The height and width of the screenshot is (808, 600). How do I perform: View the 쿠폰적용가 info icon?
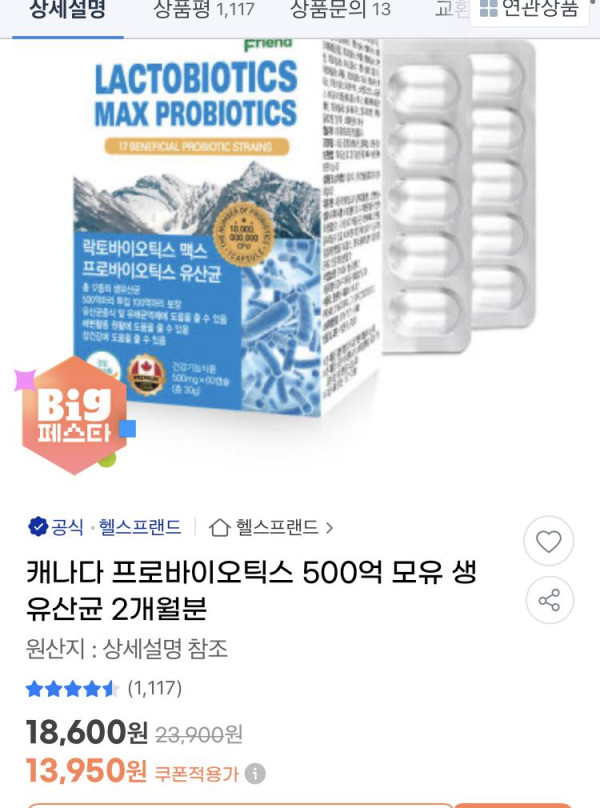pos(256,774)
